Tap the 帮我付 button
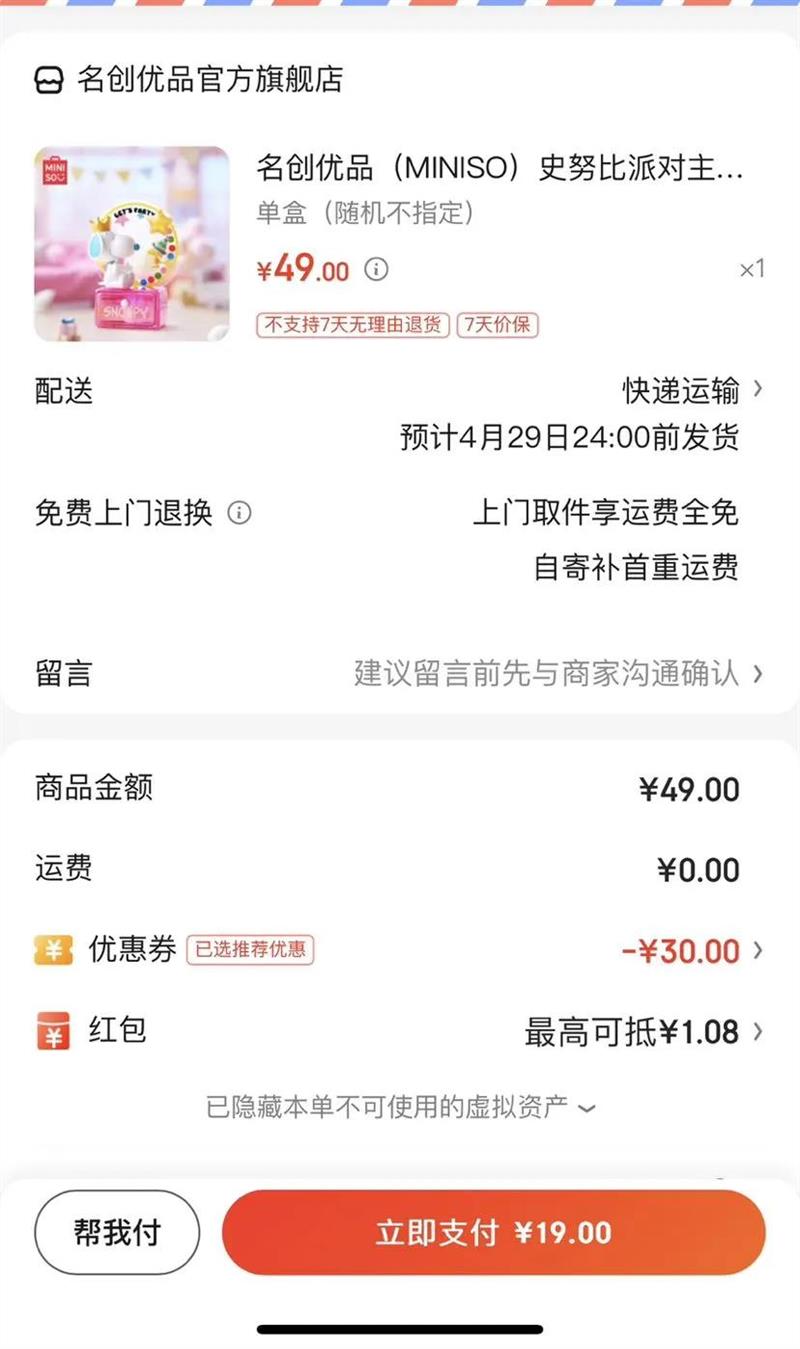Screen dimensions: 800x1349 (117, 1232)
